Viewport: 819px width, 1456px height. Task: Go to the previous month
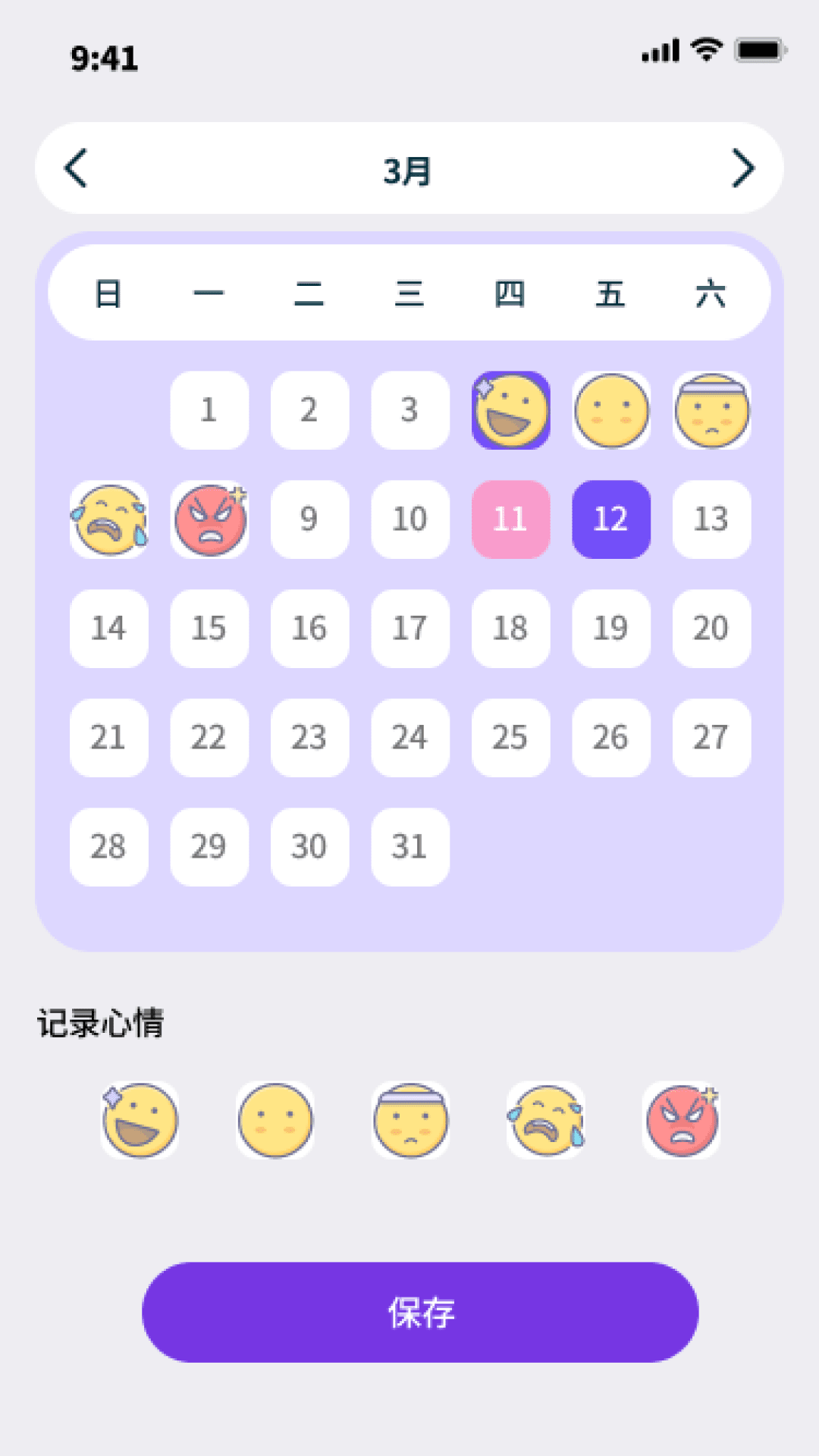tap(76, 168)
